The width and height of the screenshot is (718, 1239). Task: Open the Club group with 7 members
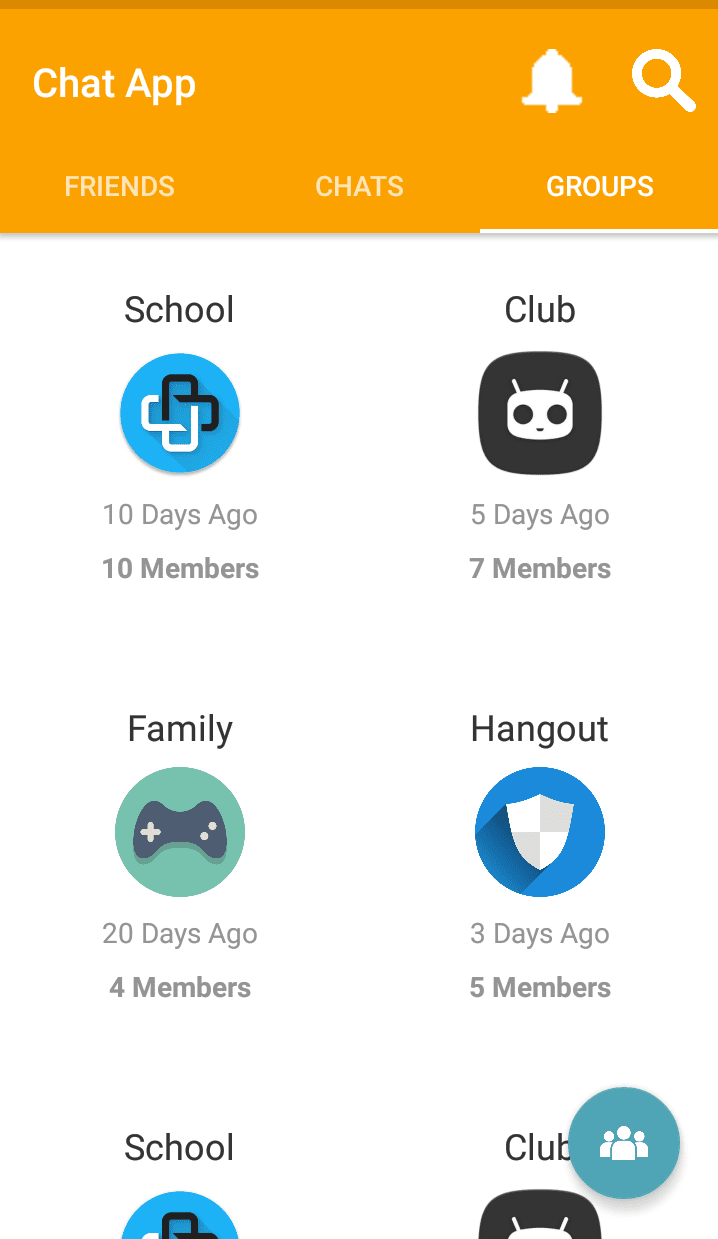pyautogui.click(x=540, y=413)
